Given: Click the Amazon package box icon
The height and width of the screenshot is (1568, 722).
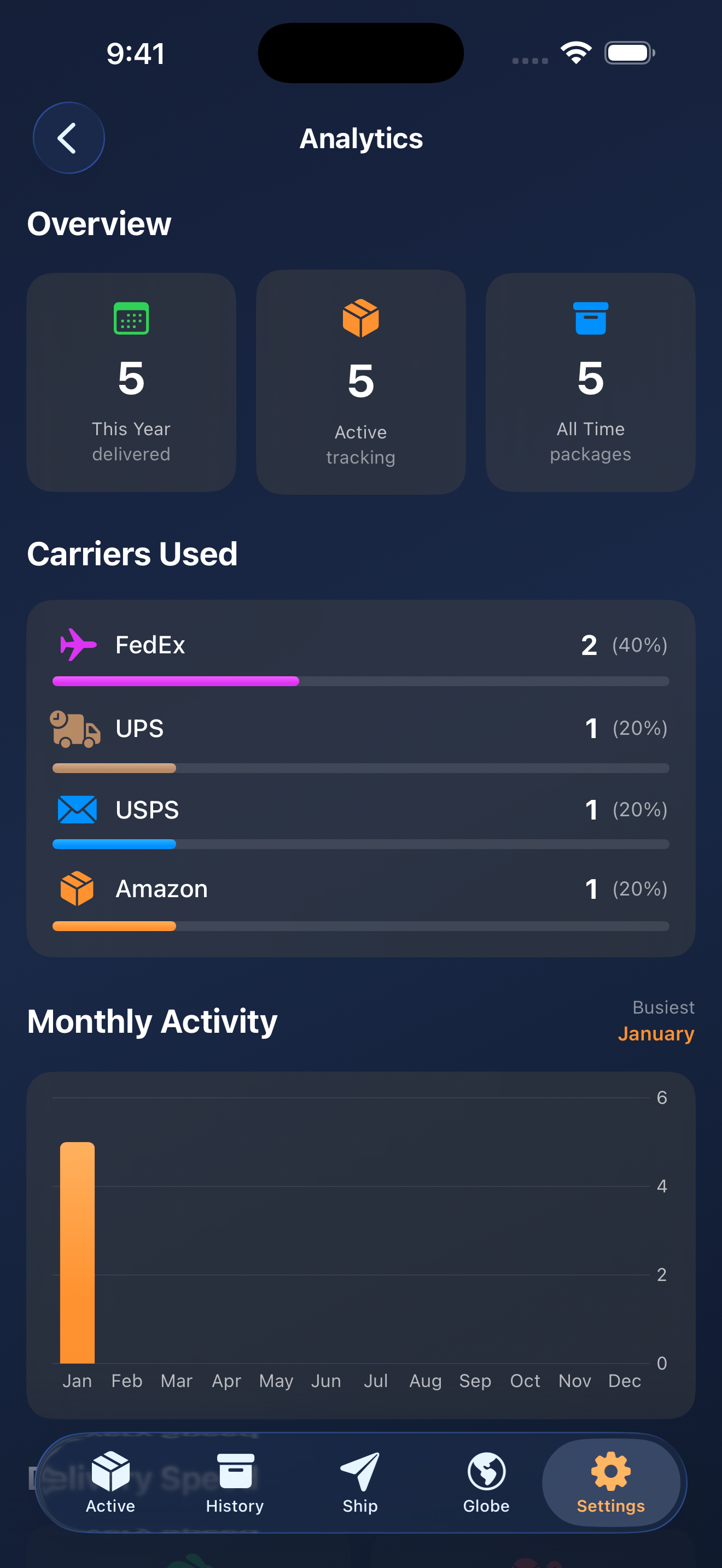Looking at the screenshot, I should click(x=77, y=888).
